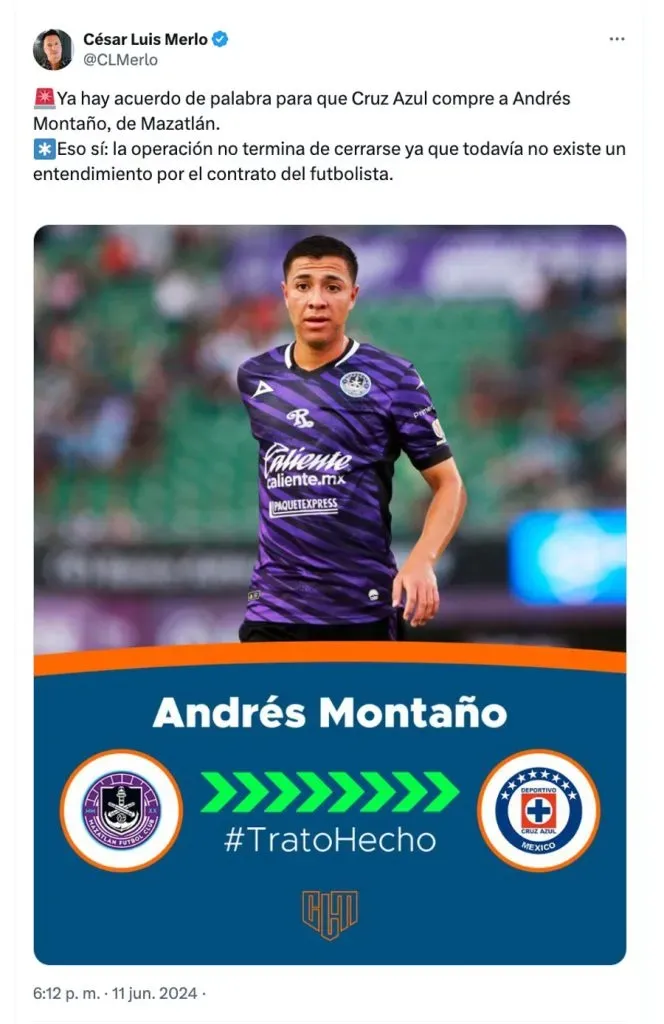
Task: Open the tweet's three-dot overflow menu
Action: (x=617, y=39)
